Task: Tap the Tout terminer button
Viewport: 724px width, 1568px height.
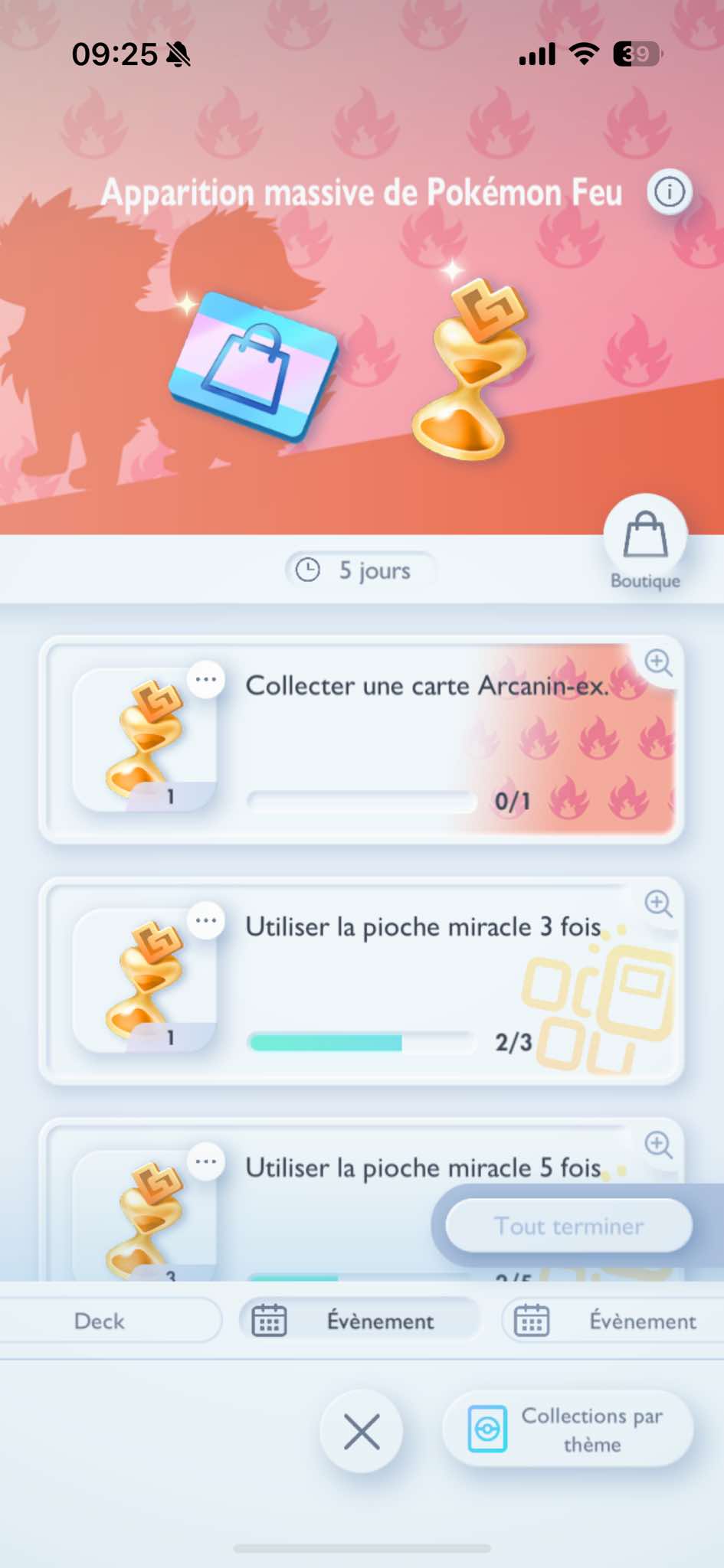Action: click(x=568, y=1226)
